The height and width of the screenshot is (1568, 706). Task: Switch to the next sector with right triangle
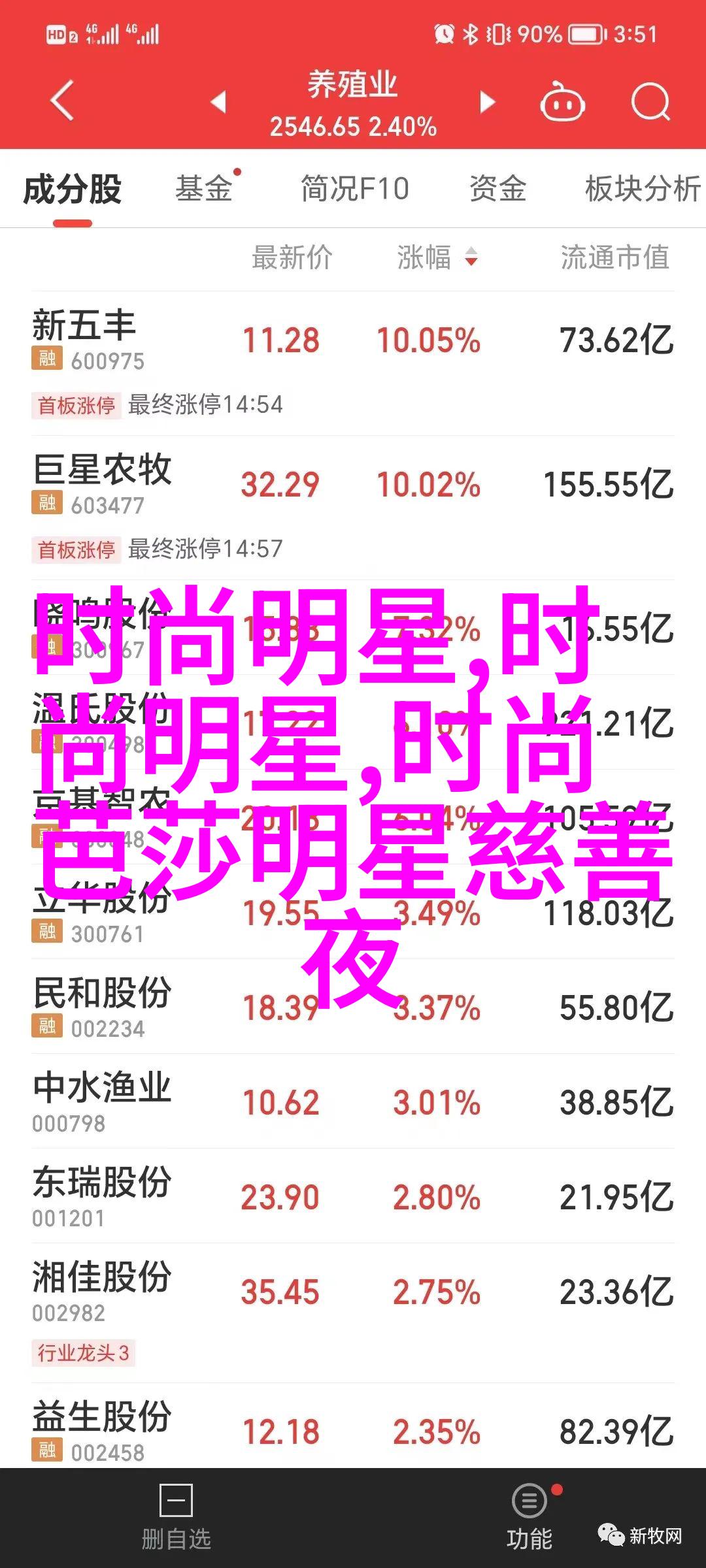pyautogui.click(x=487, y=102)
